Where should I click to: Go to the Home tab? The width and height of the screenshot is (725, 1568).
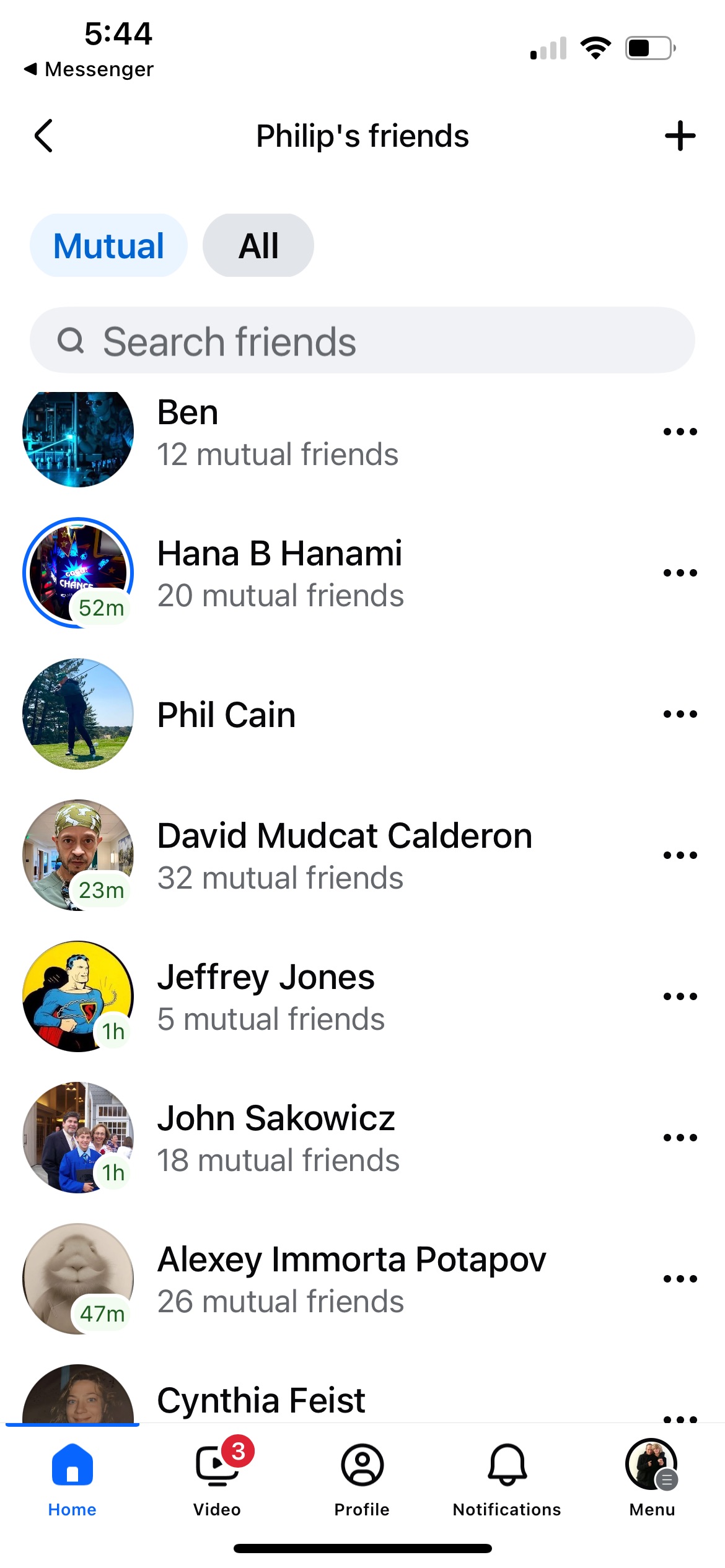click(x=72, y=1477)
